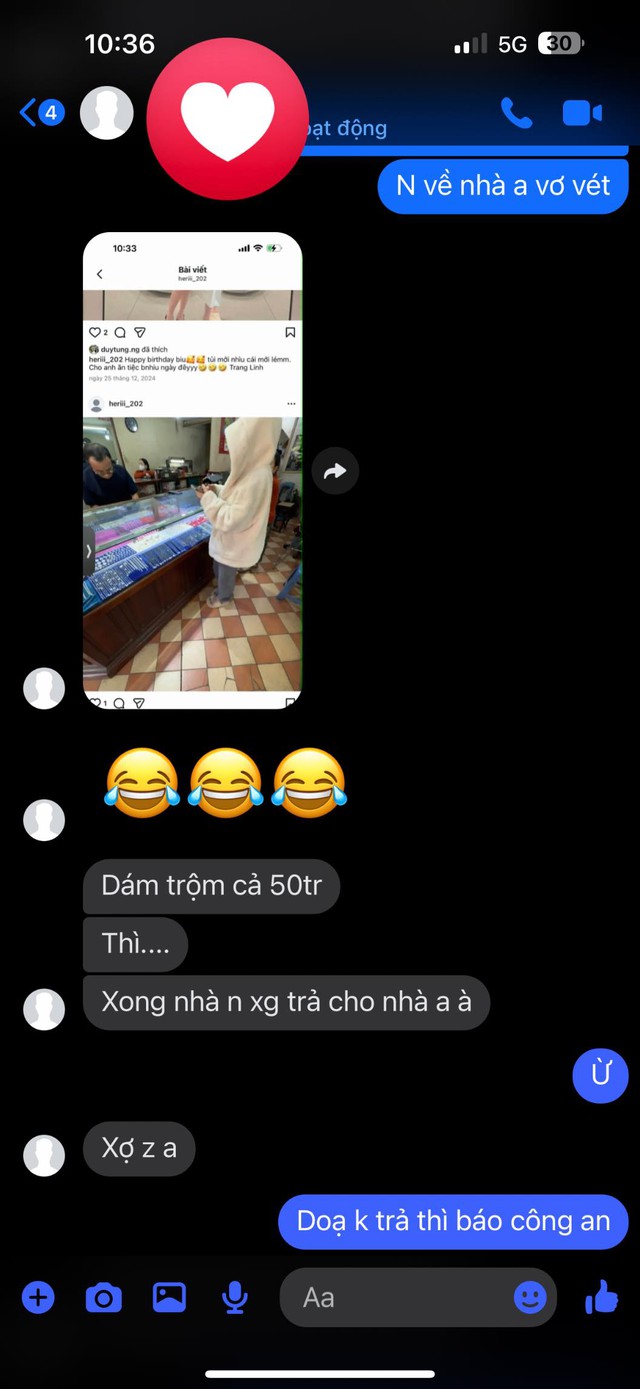This screenshot has width=640, height=1389.
Task: Open the emoji picker in message field
Action: pyautogui.click(x=530, y=1298)
